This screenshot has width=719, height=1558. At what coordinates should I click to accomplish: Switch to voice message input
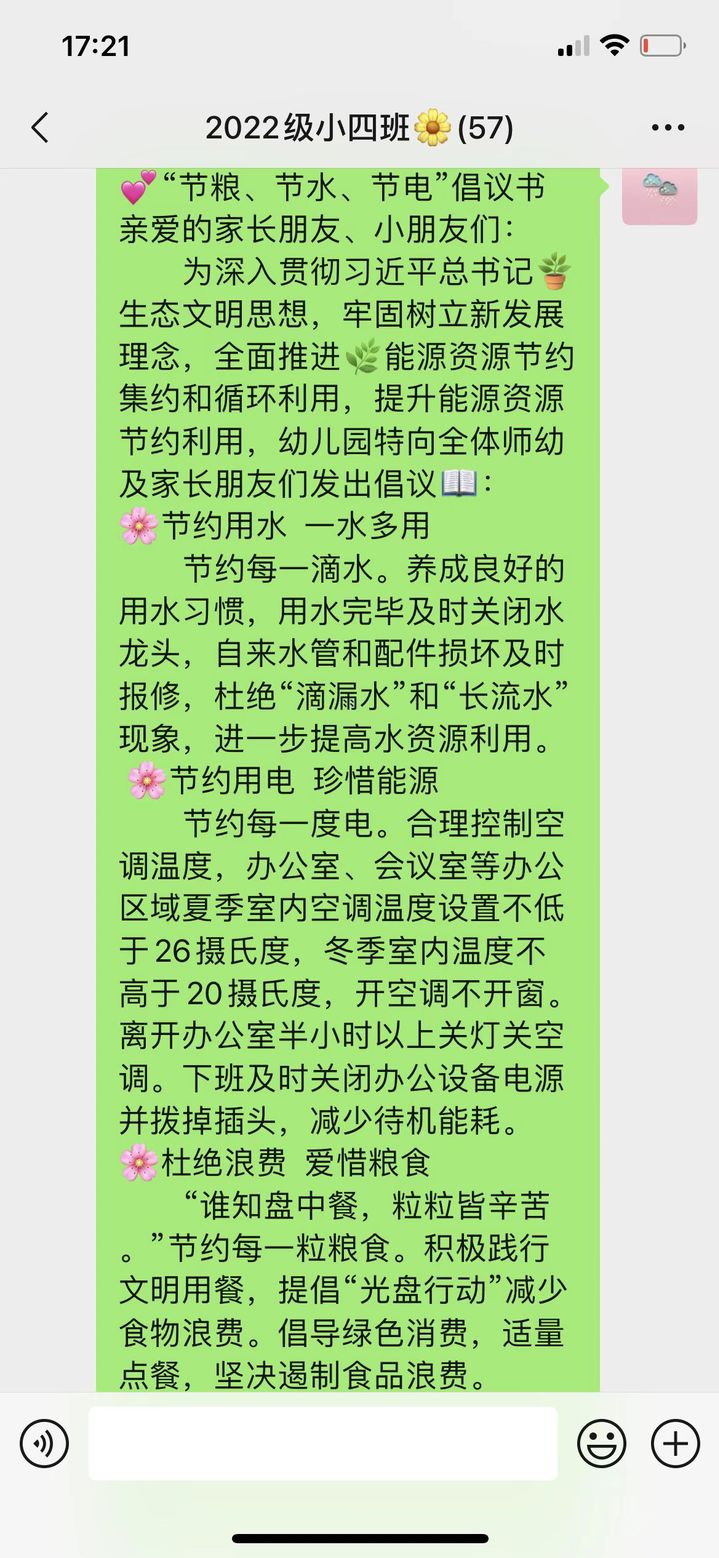tap(44, 1444)
